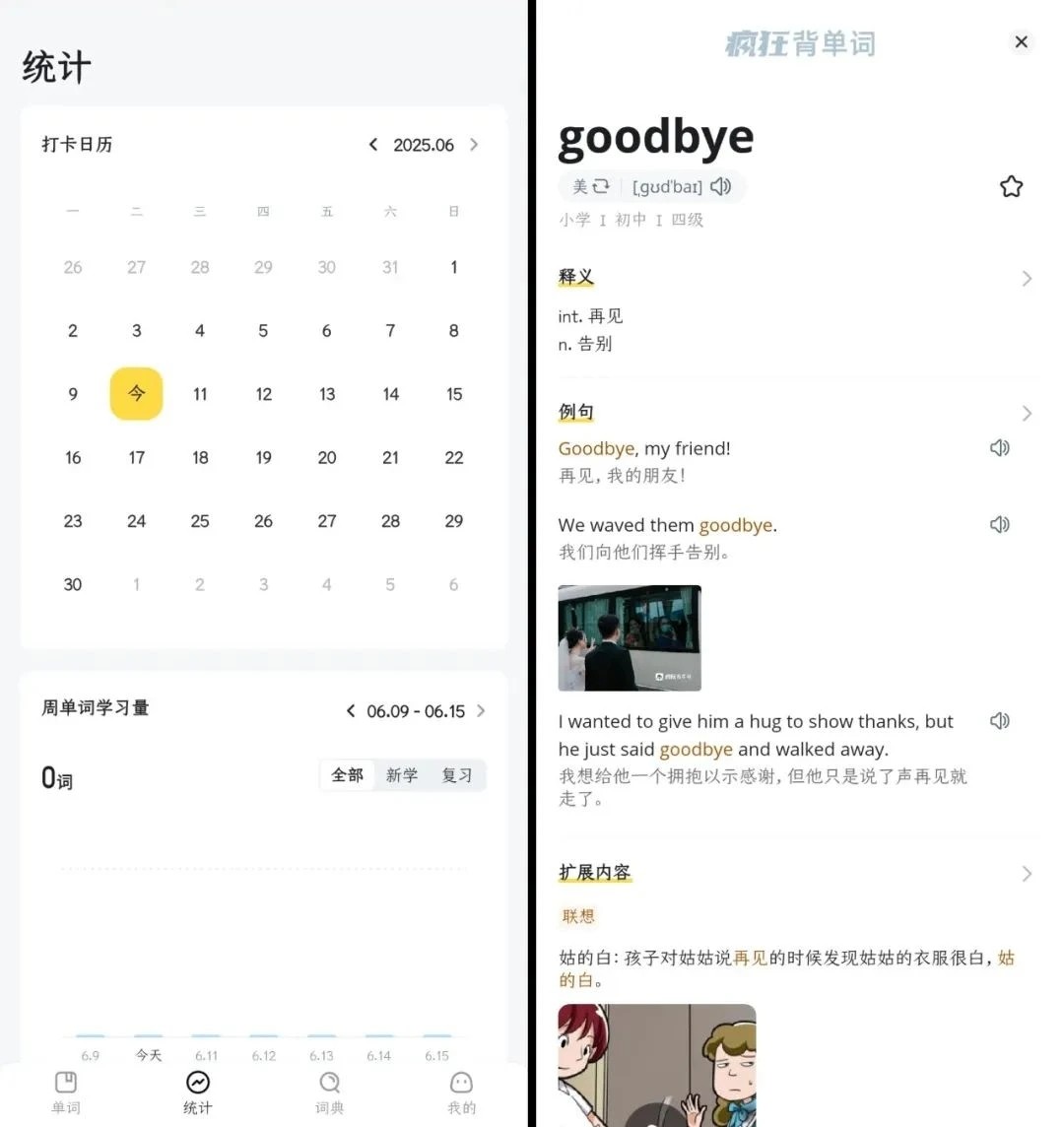Show the next week after 06.09 - 06.15
1064x1127 pixels.
481,710
